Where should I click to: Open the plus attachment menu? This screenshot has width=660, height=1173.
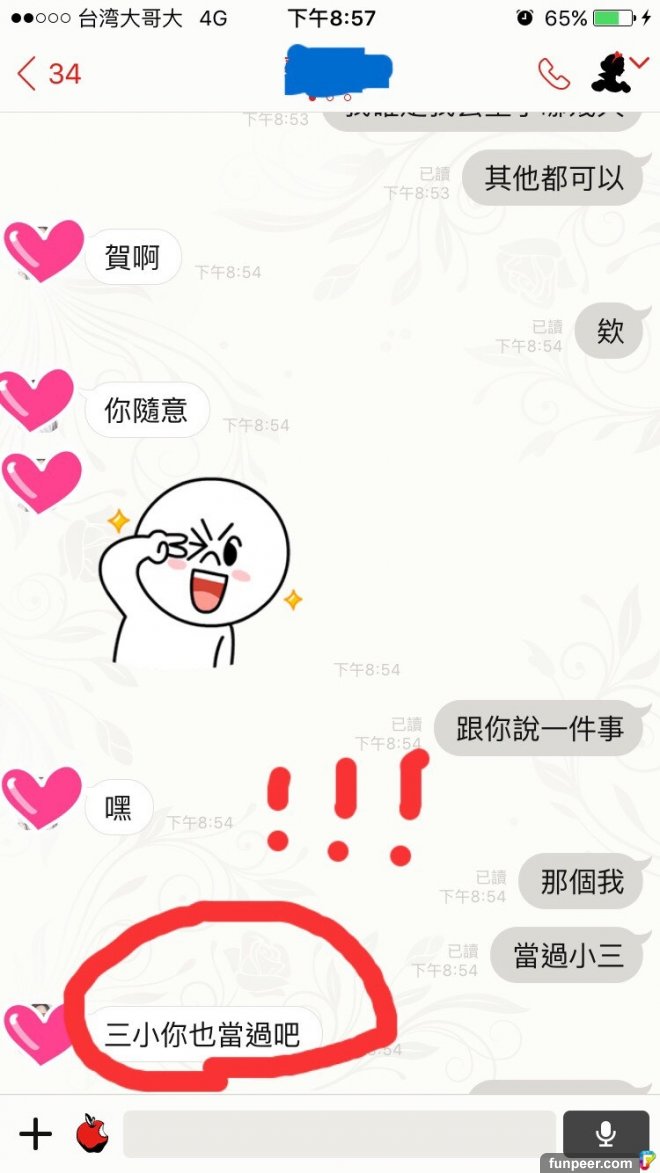[36, 1133]
